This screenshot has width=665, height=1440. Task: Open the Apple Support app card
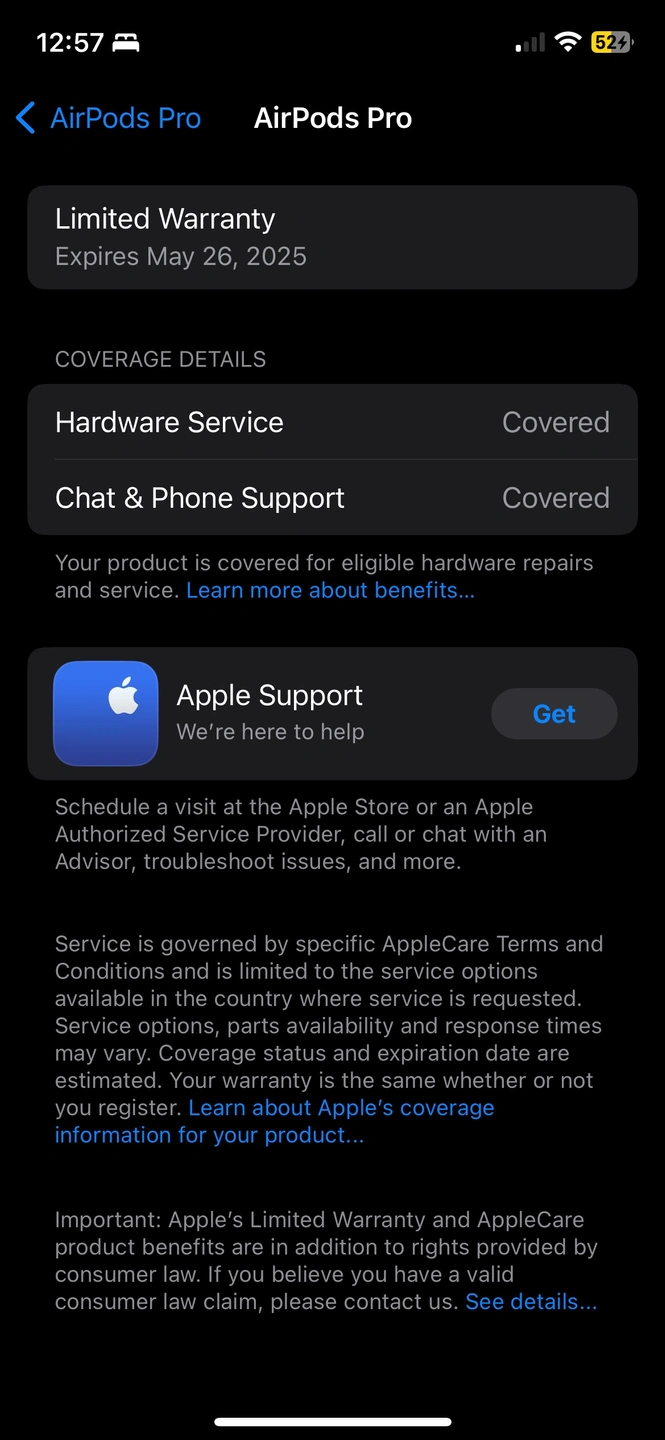(x=332, y=714)
